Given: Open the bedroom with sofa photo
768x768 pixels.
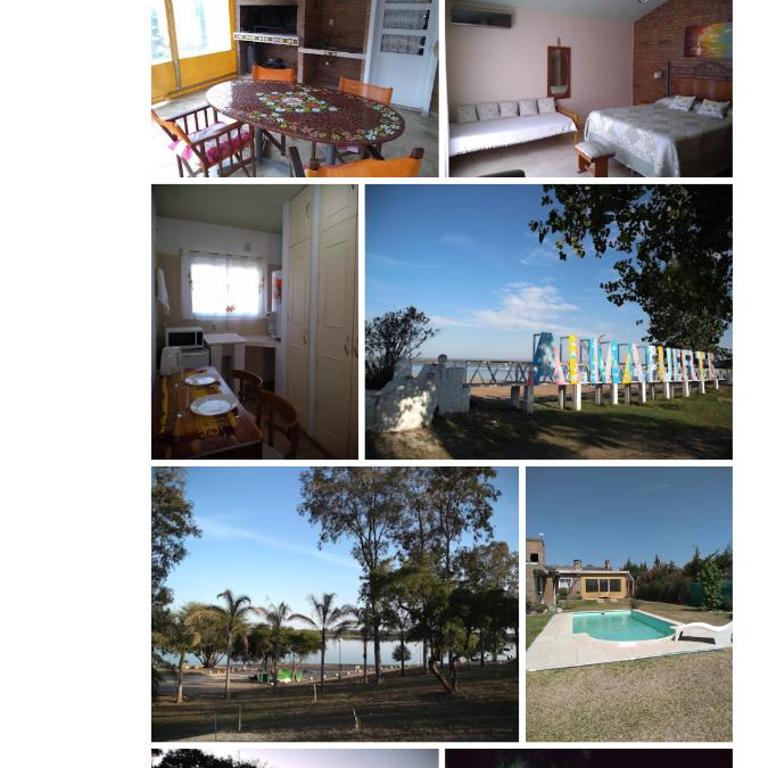Looking at the screenshot, I should pos(590,88).
